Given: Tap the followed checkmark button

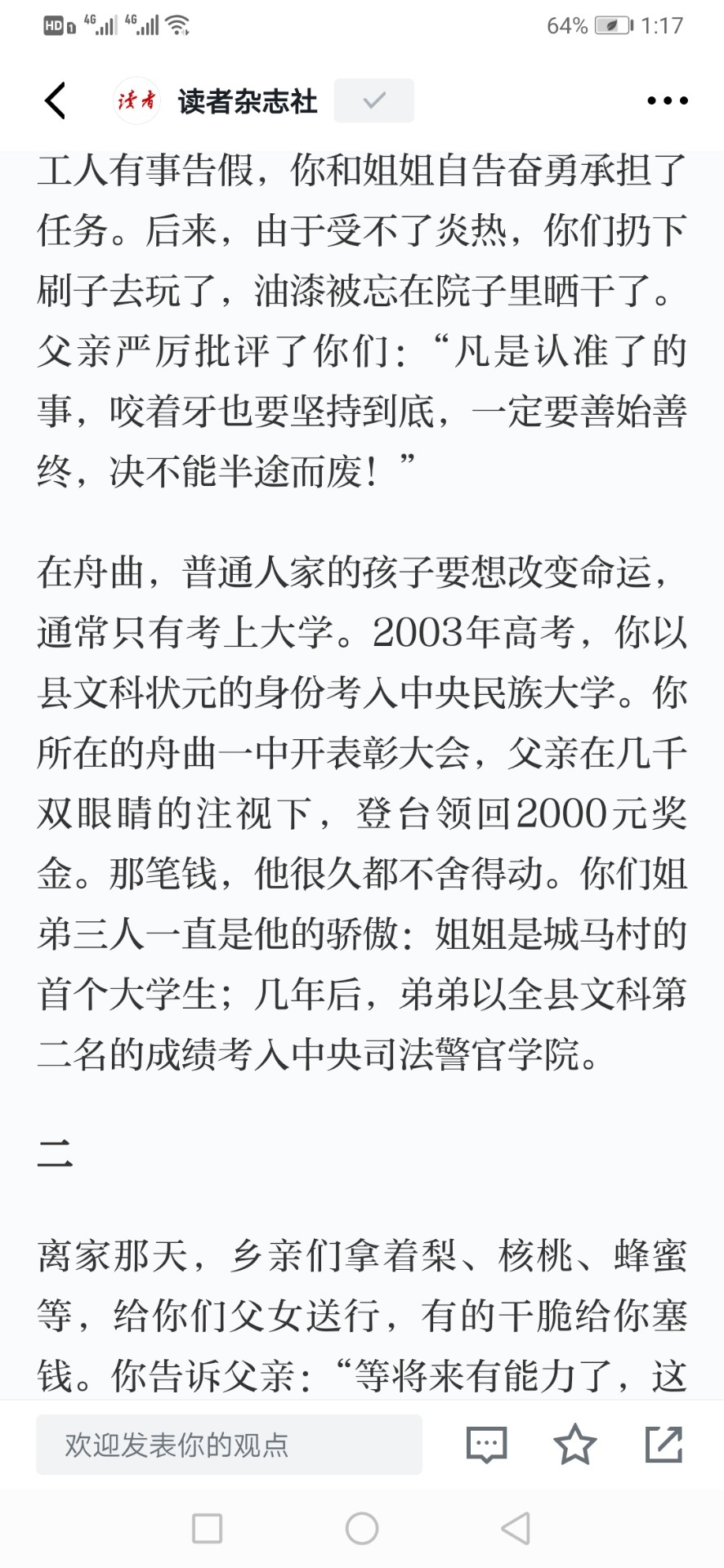Looking at the screenshot, I should (374, 100).
